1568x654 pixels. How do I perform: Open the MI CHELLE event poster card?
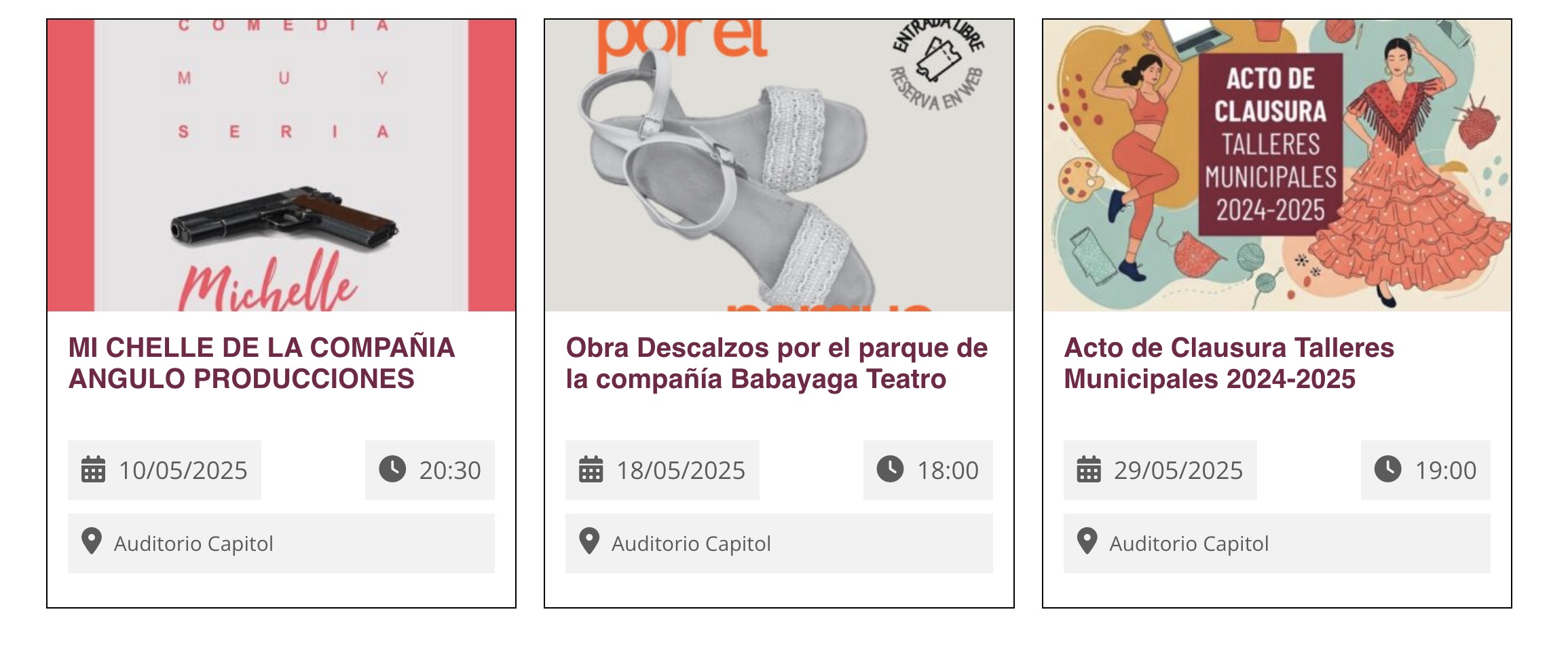pos(281,166)
